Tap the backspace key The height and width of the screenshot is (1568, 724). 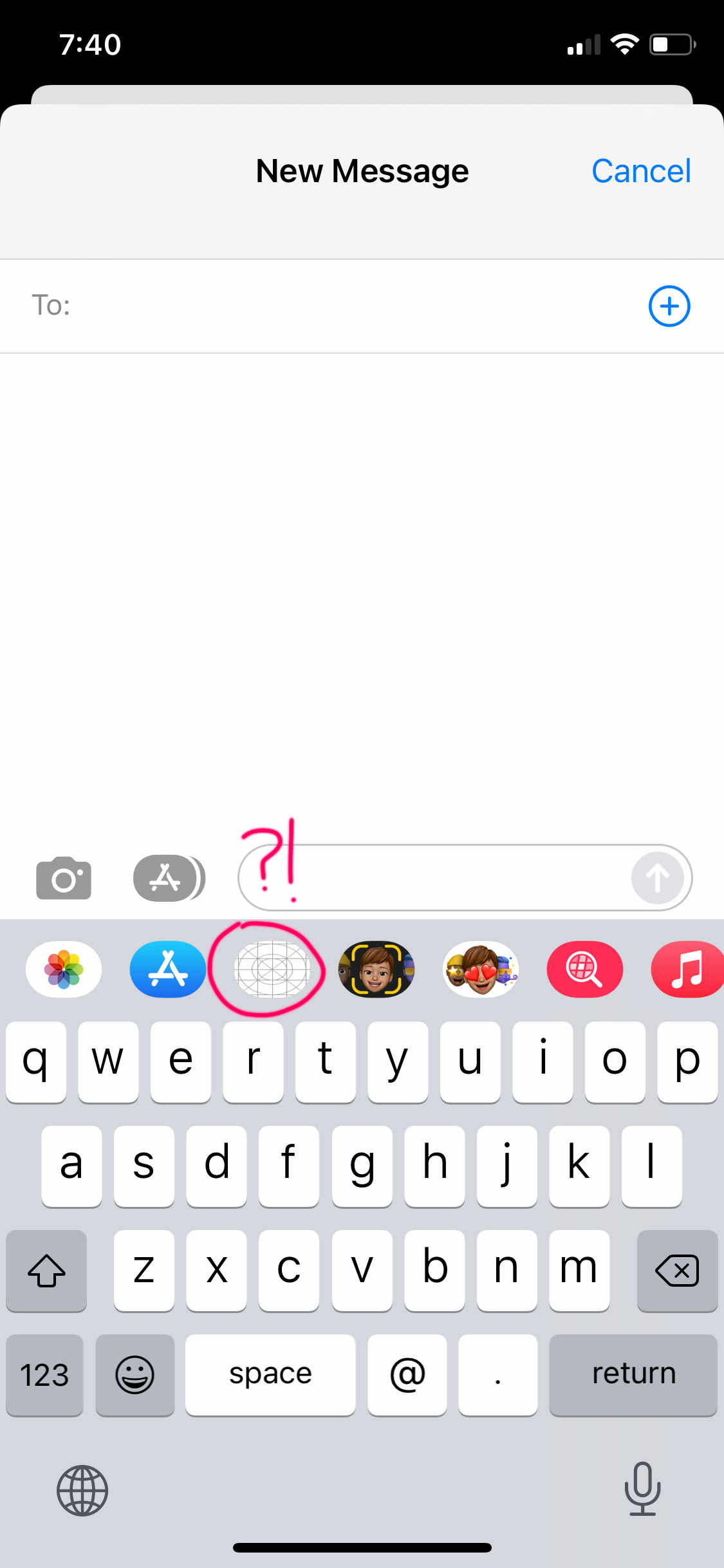coord(677,1271)
